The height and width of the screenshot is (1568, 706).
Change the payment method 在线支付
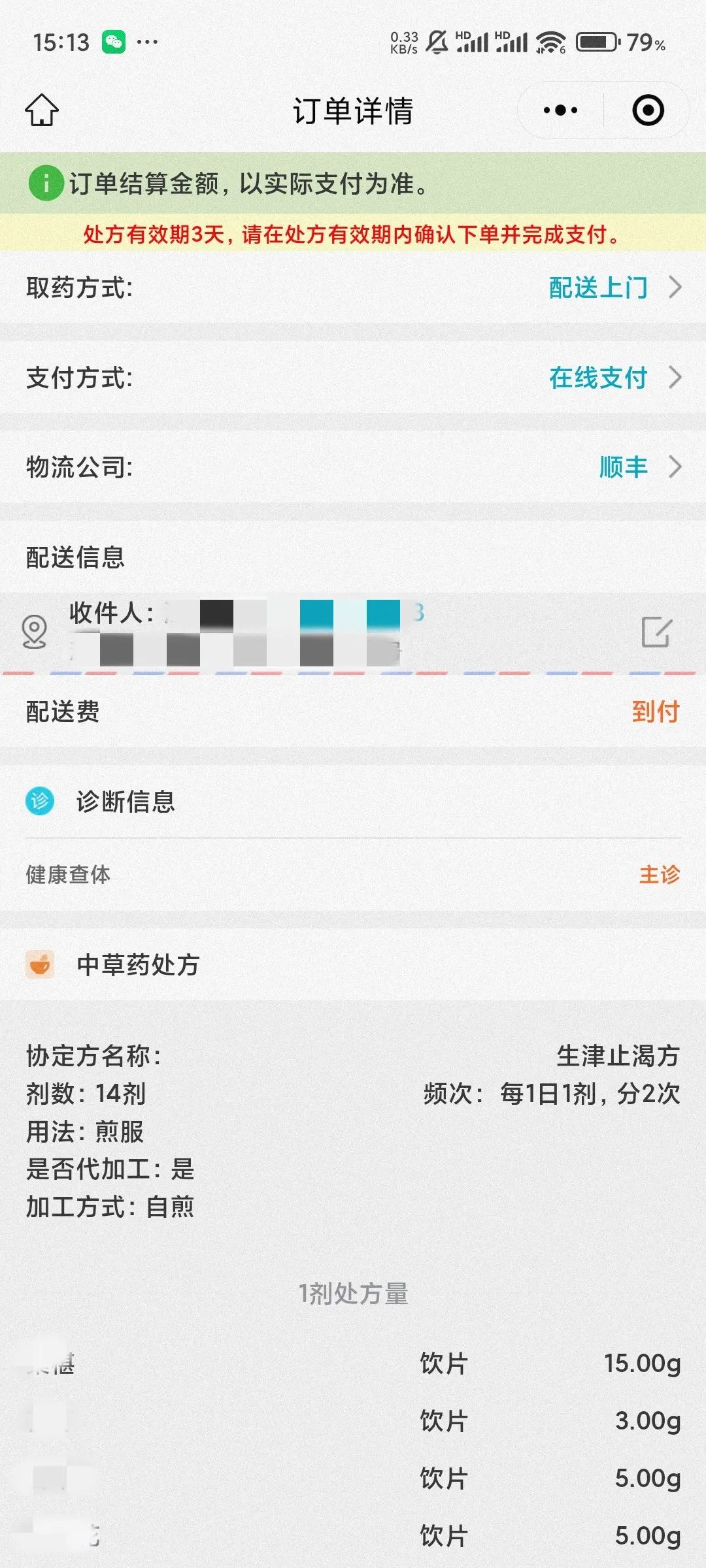coord(613,378)
